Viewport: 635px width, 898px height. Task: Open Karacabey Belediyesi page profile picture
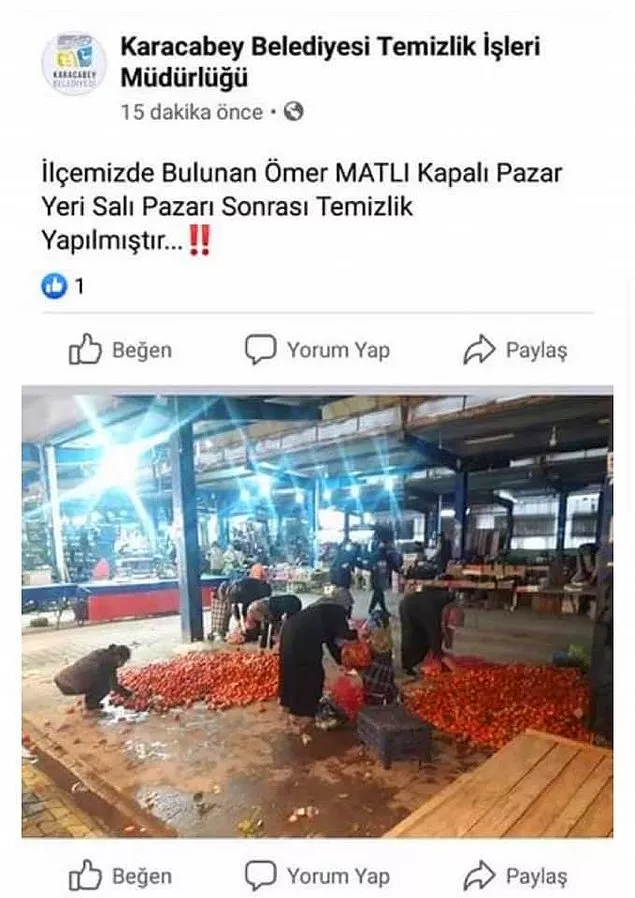tap(74, 63)
